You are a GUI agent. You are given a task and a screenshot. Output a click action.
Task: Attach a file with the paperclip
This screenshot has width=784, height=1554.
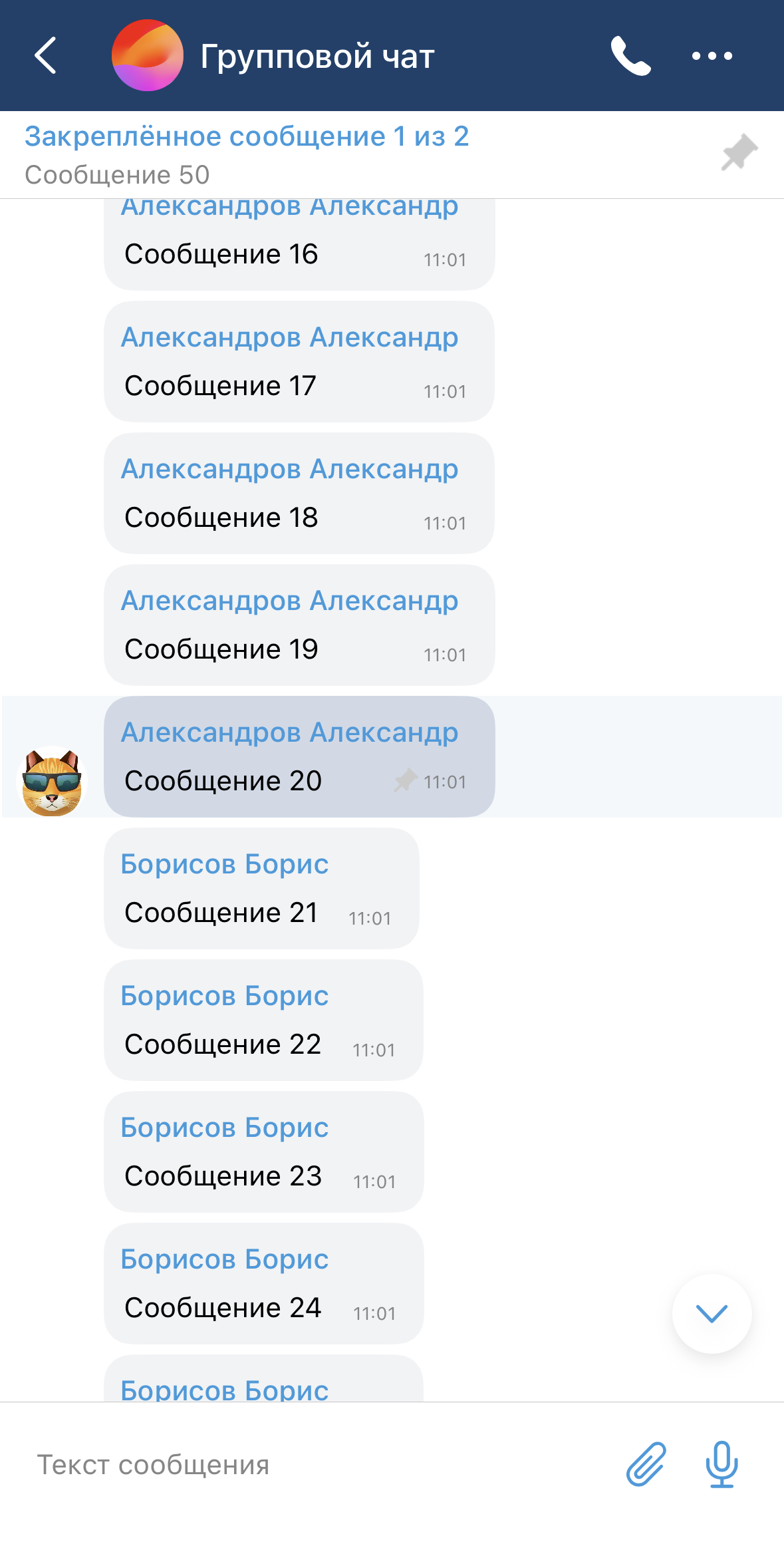tap(646, 1464)
